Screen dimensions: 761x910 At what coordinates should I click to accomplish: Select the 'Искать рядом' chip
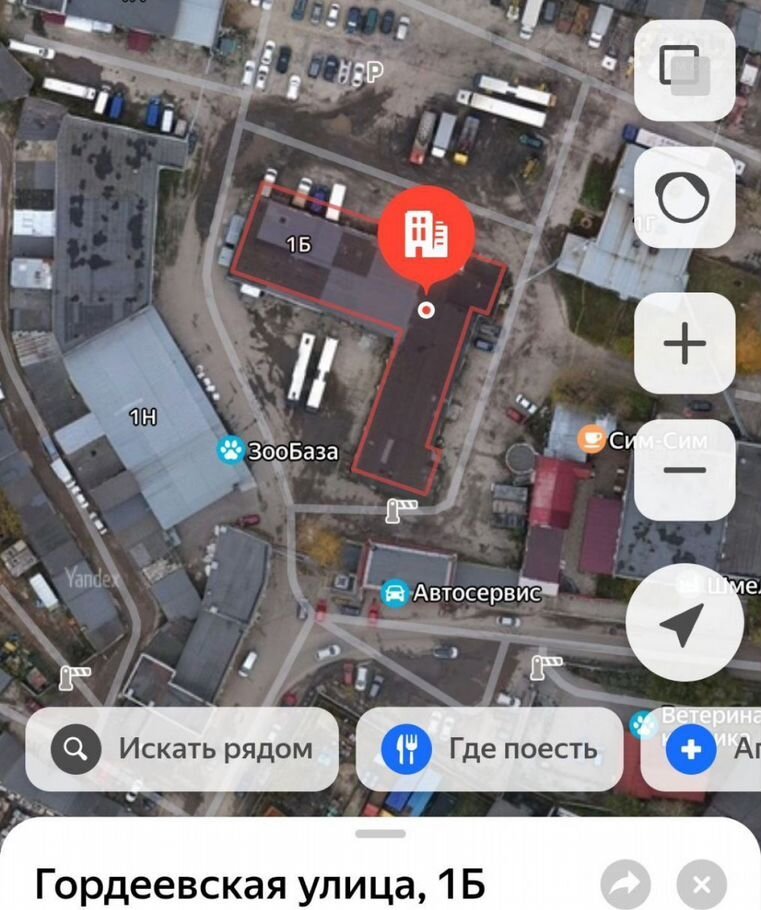182,749
